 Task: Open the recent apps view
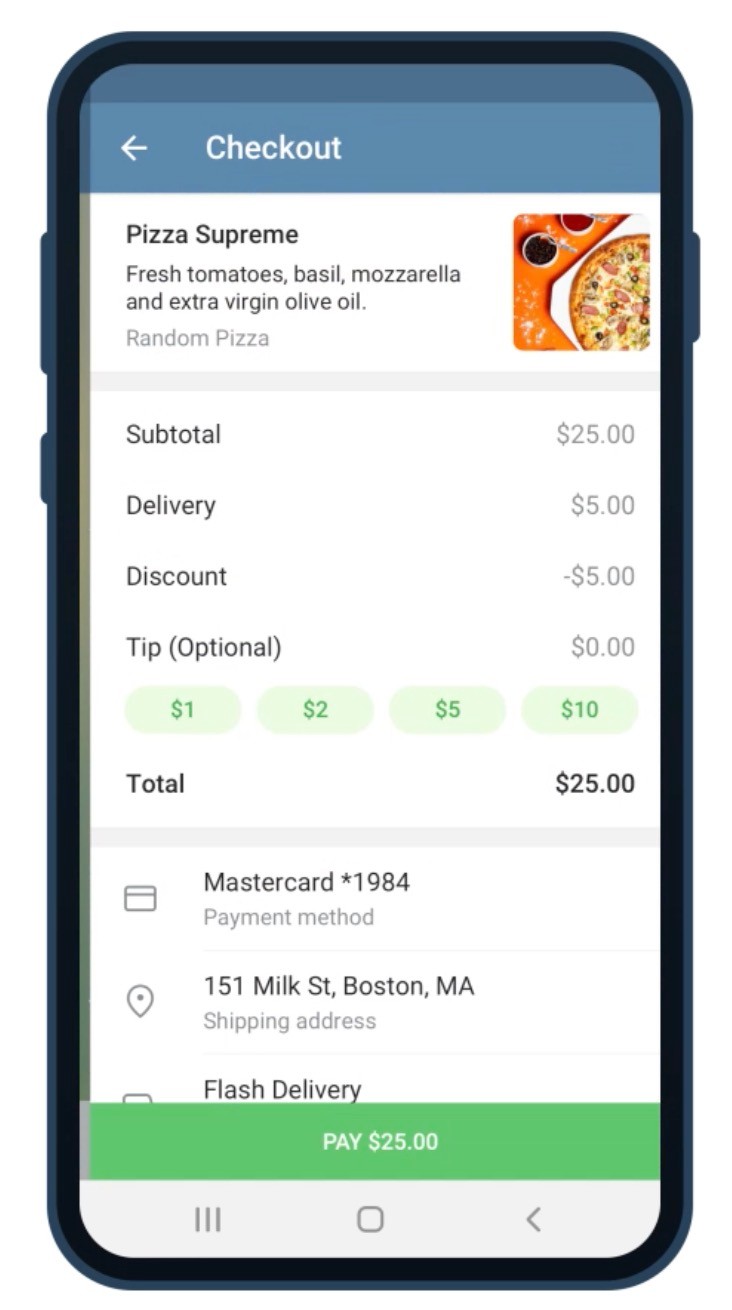point(208,1219)
